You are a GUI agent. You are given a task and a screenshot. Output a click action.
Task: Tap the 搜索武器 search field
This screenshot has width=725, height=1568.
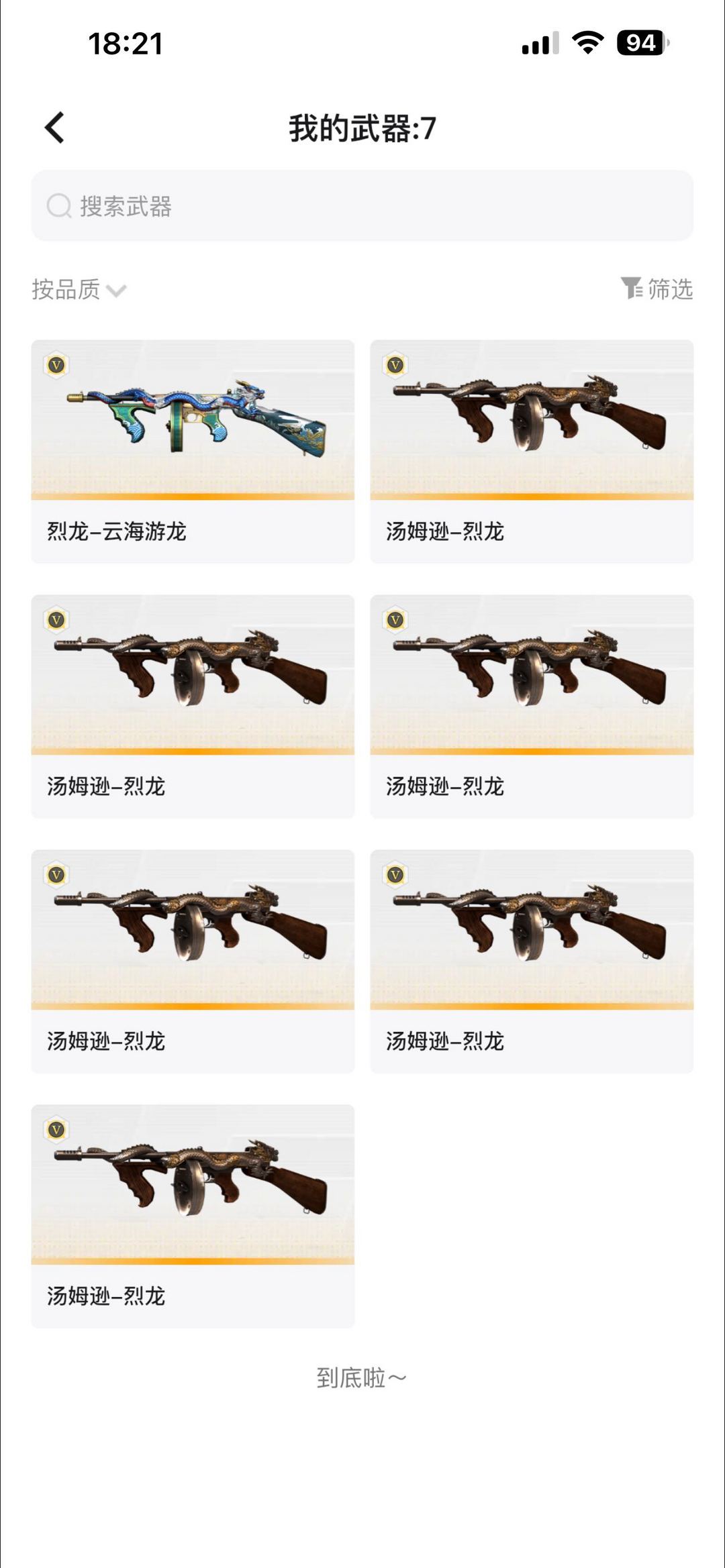coord(362,206)
